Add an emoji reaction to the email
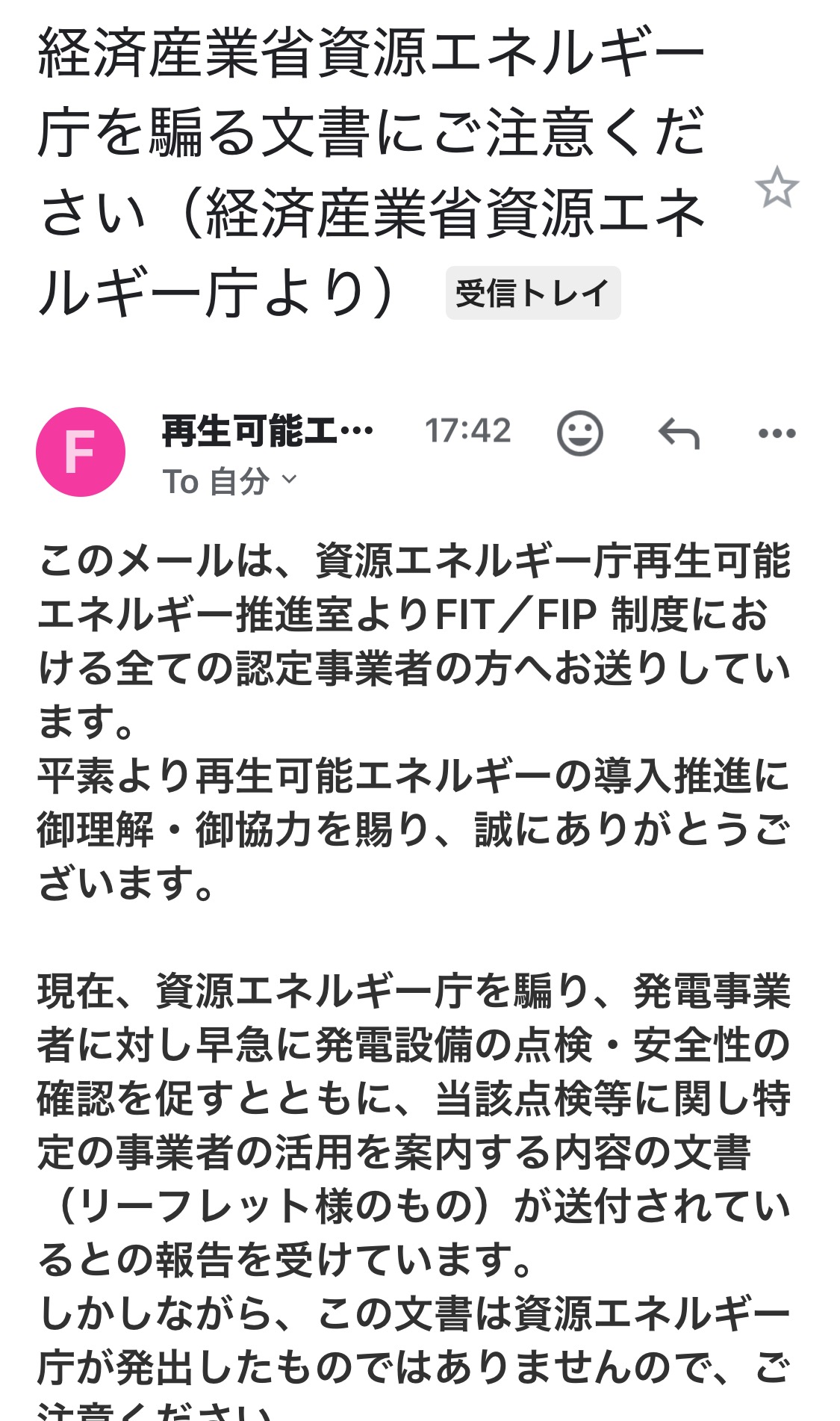The image size is (840, 1421). click(x=580, y=433)
